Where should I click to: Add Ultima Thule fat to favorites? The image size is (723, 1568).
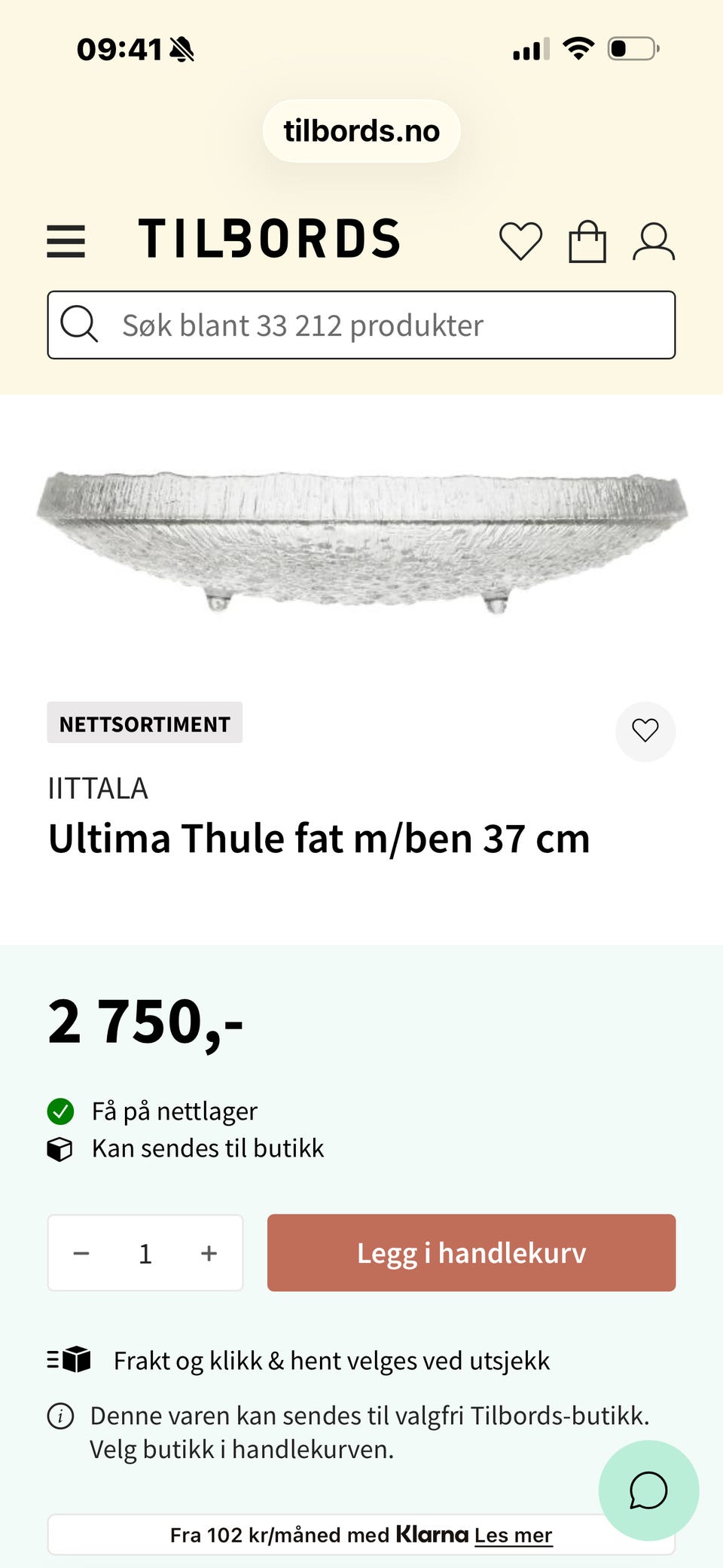point(645,731)
